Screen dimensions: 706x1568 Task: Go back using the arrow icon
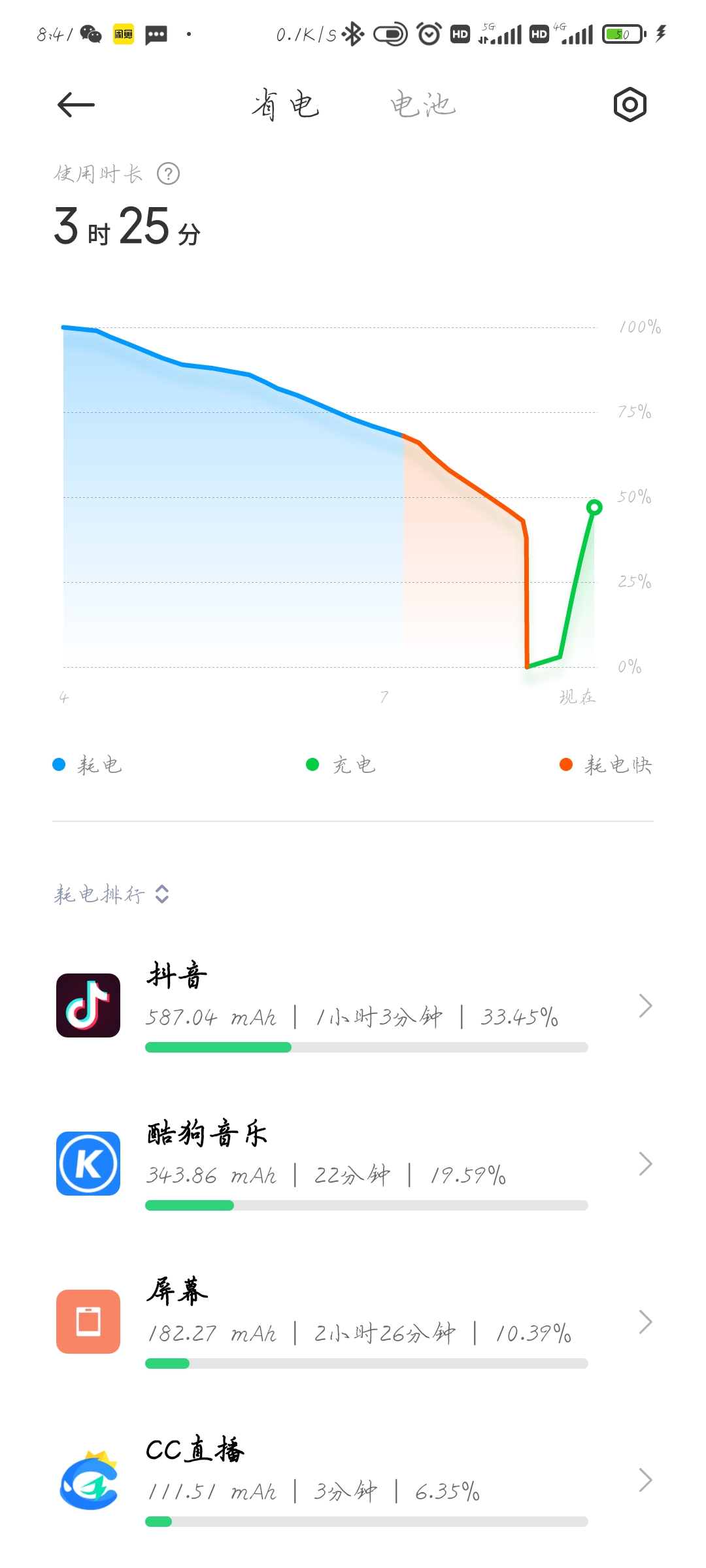pyautogui.click(x=76, y=105)
